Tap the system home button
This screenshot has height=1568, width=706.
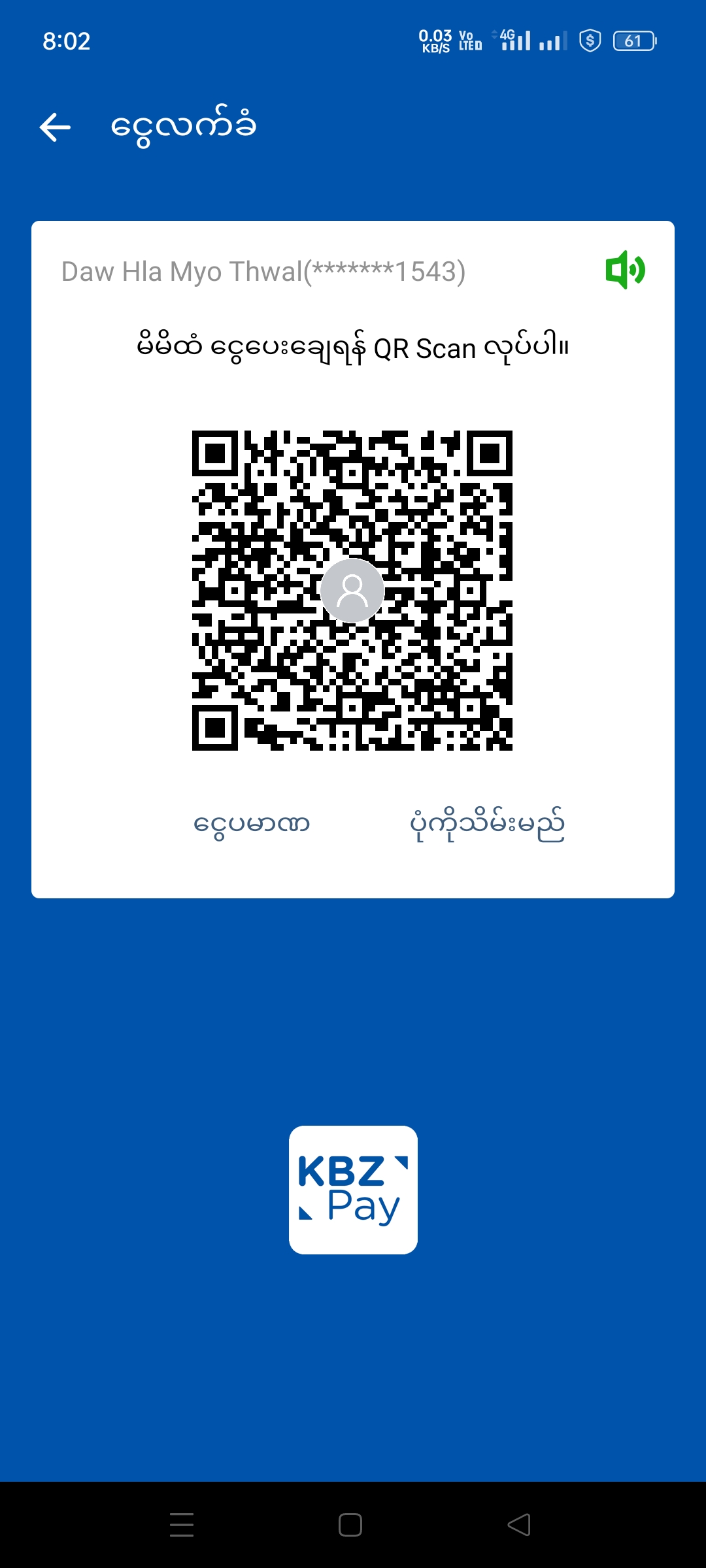[350, 1525]
